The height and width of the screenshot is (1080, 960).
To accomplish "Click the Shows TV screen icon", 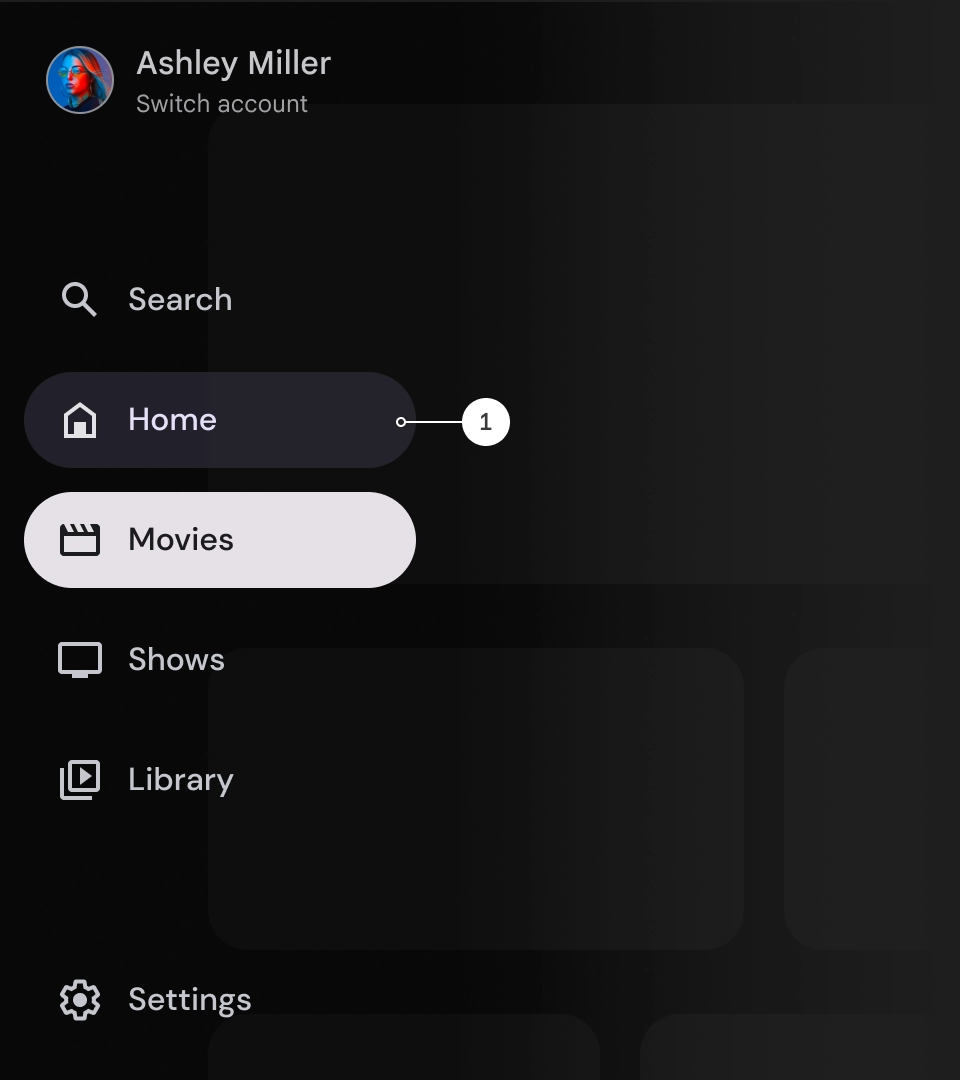I will coord(80,659).
